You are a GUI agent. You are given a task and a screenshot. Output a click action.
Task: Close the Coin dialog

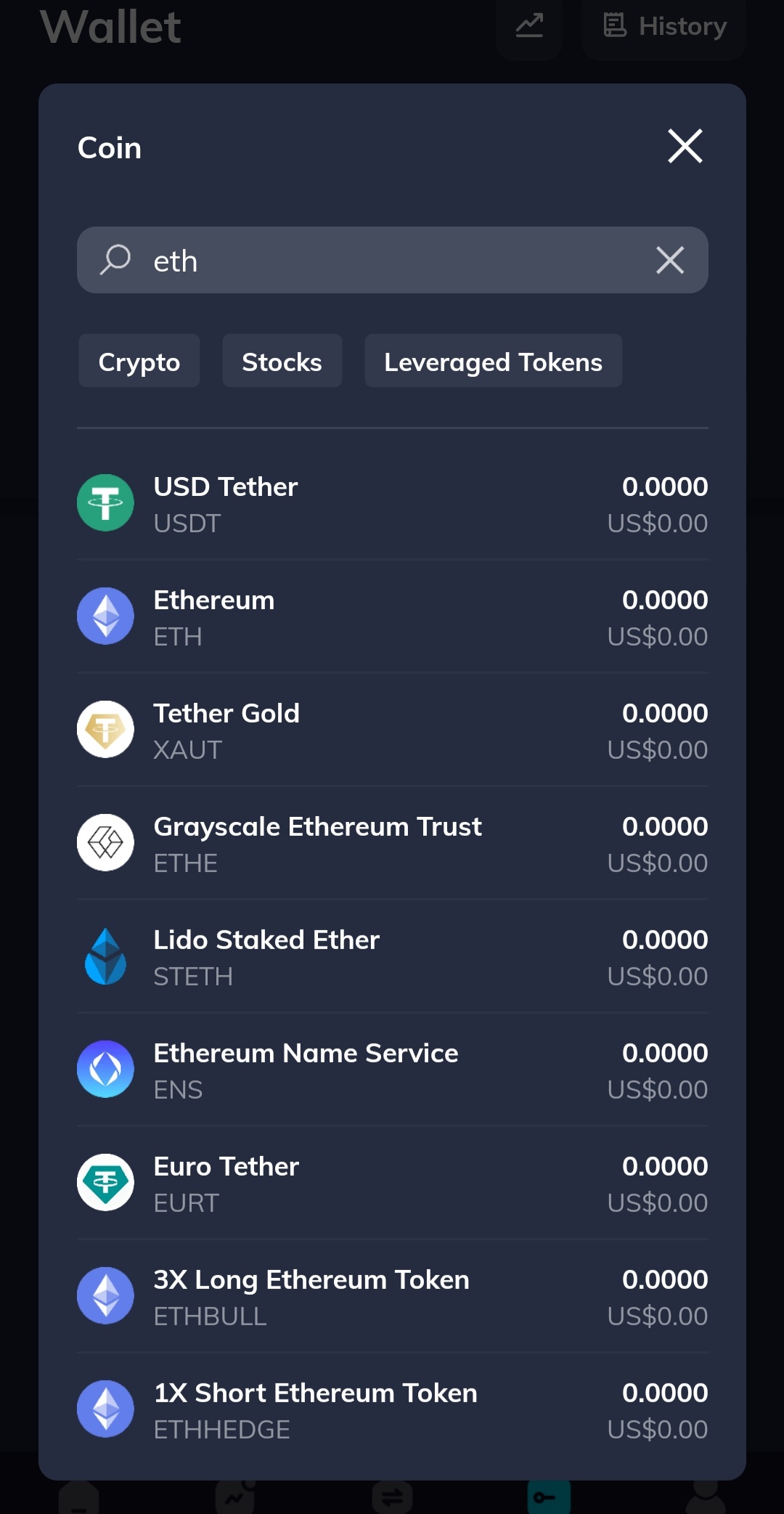[685, 146]
